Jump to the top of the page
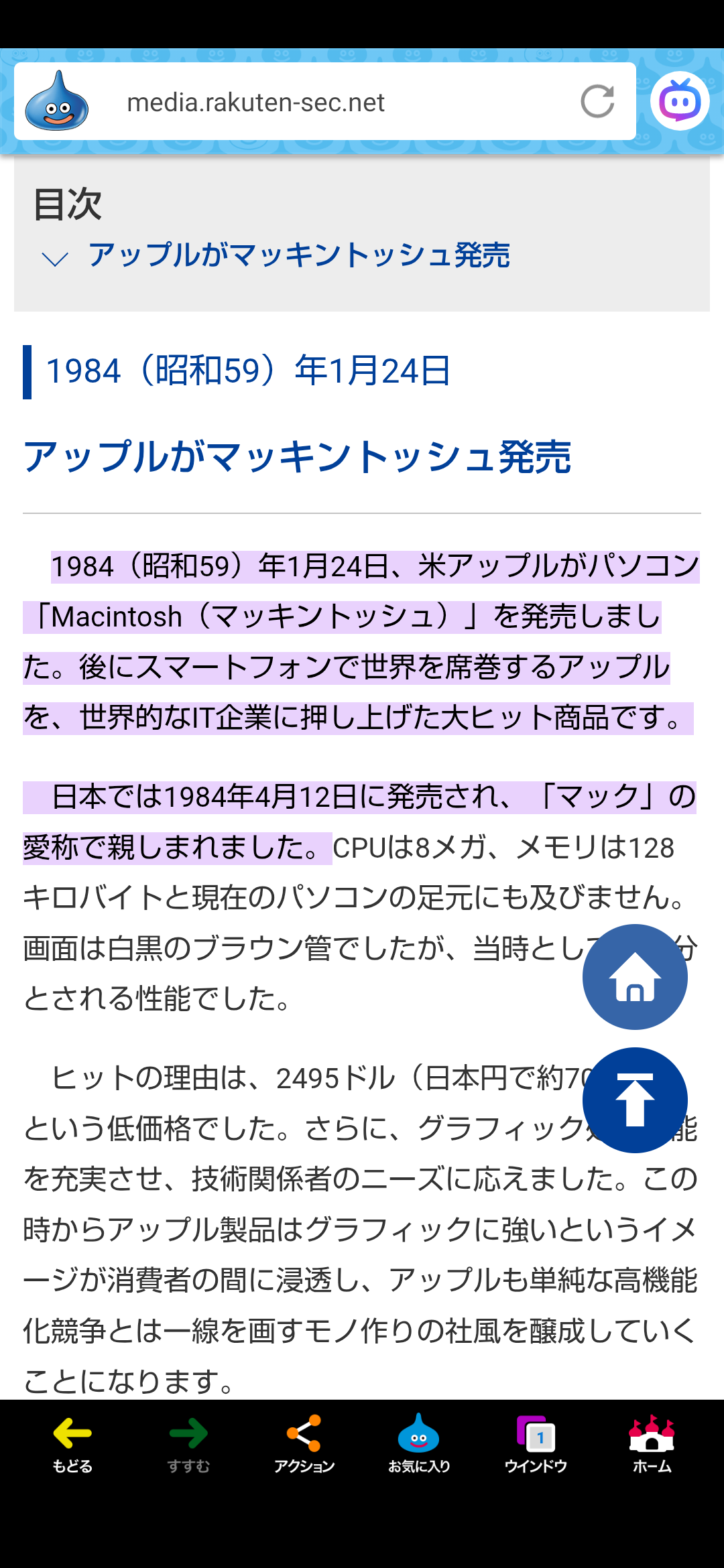The width and height of the screenshot is (724, 1568). pyautogui.click(x=634, y=1100)
